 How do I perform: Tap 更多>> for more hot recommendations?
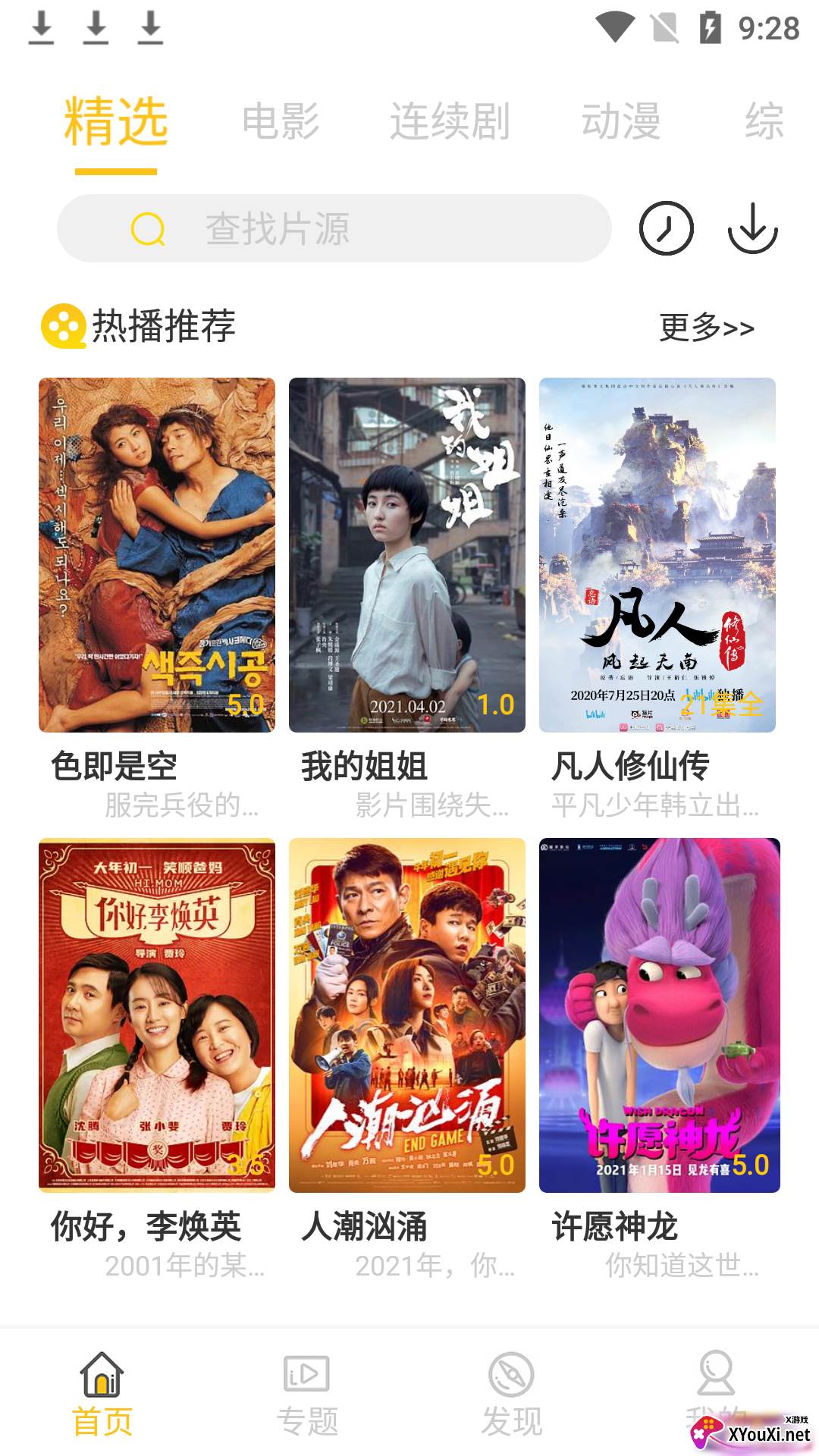(707, 328)
